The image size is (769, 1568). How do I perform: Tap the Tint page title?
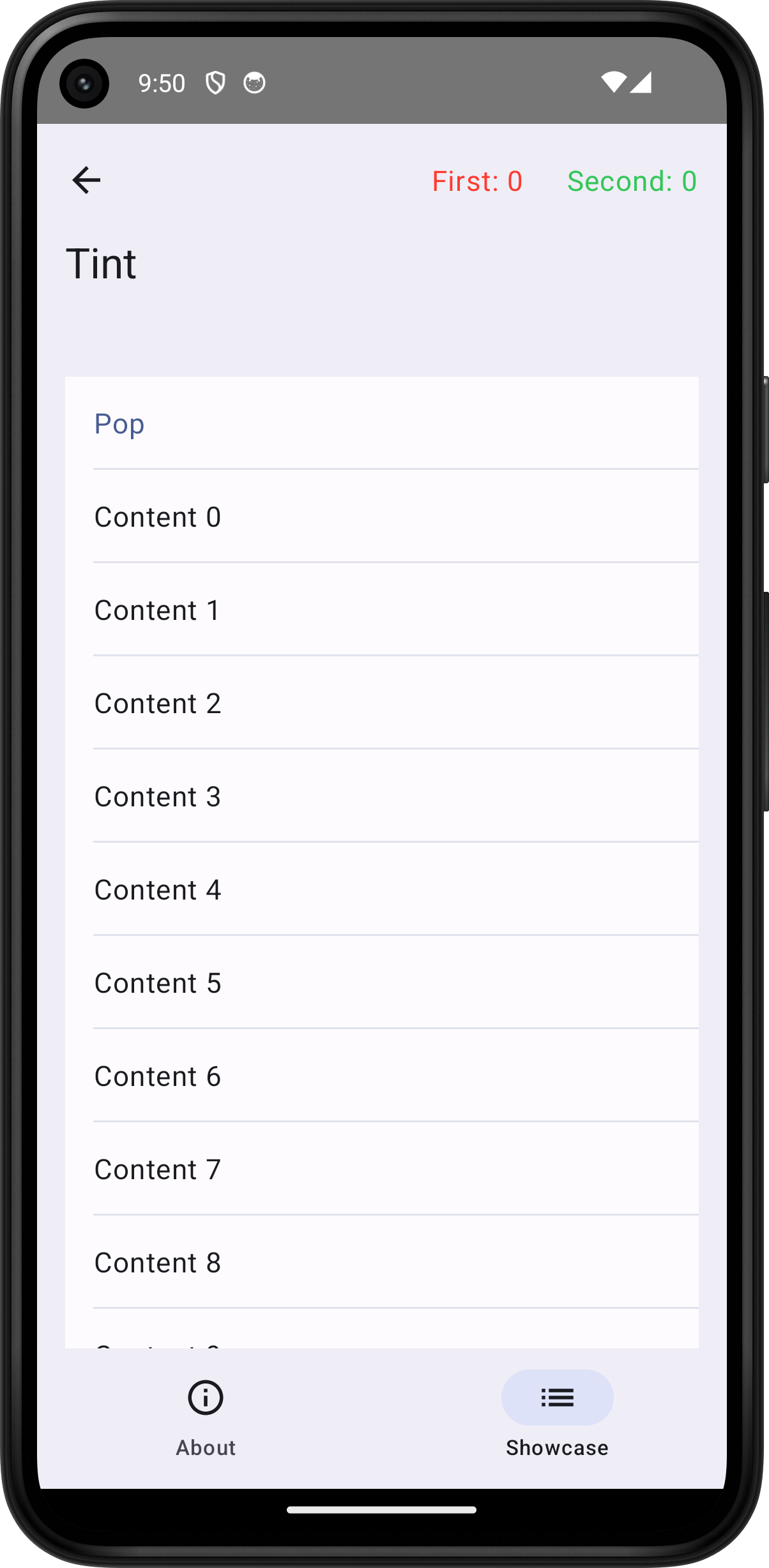102,262
